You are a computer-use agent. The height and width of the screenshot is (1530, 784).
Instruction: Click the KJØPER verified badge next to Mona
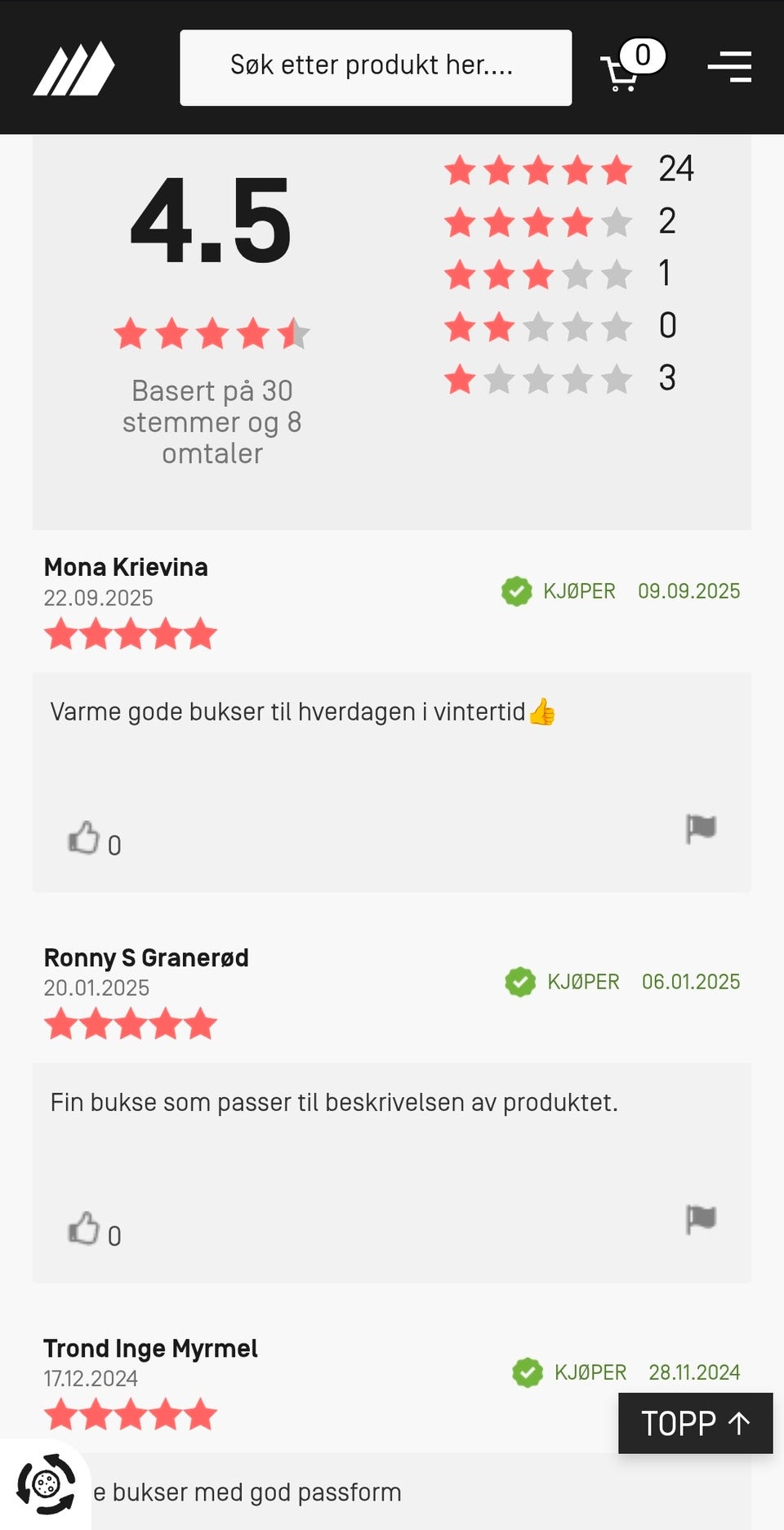518,591
